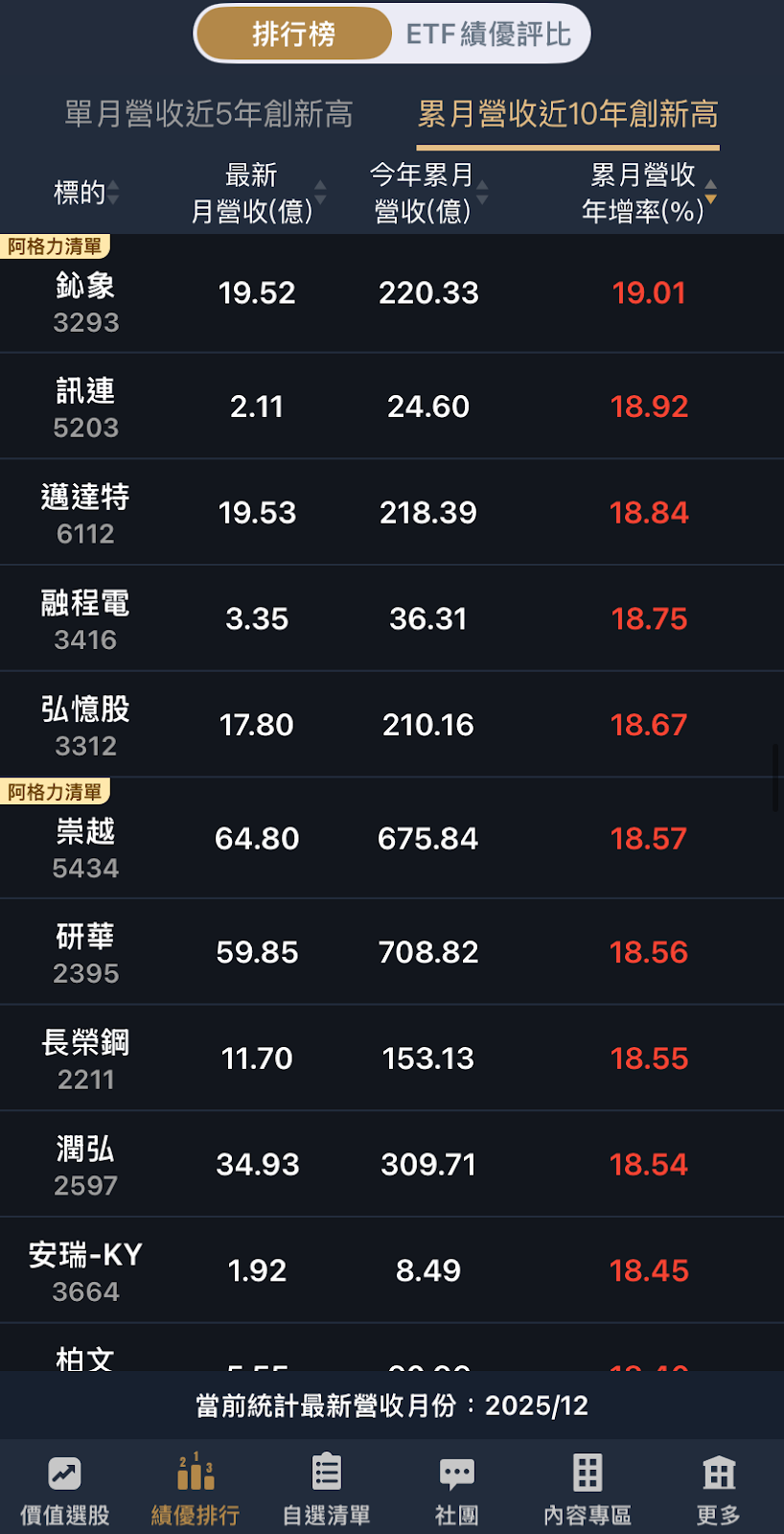The image size is (784, 1534).
Task: Switch to 單月營收近5年創新高 tab
Action: point(208,114)
